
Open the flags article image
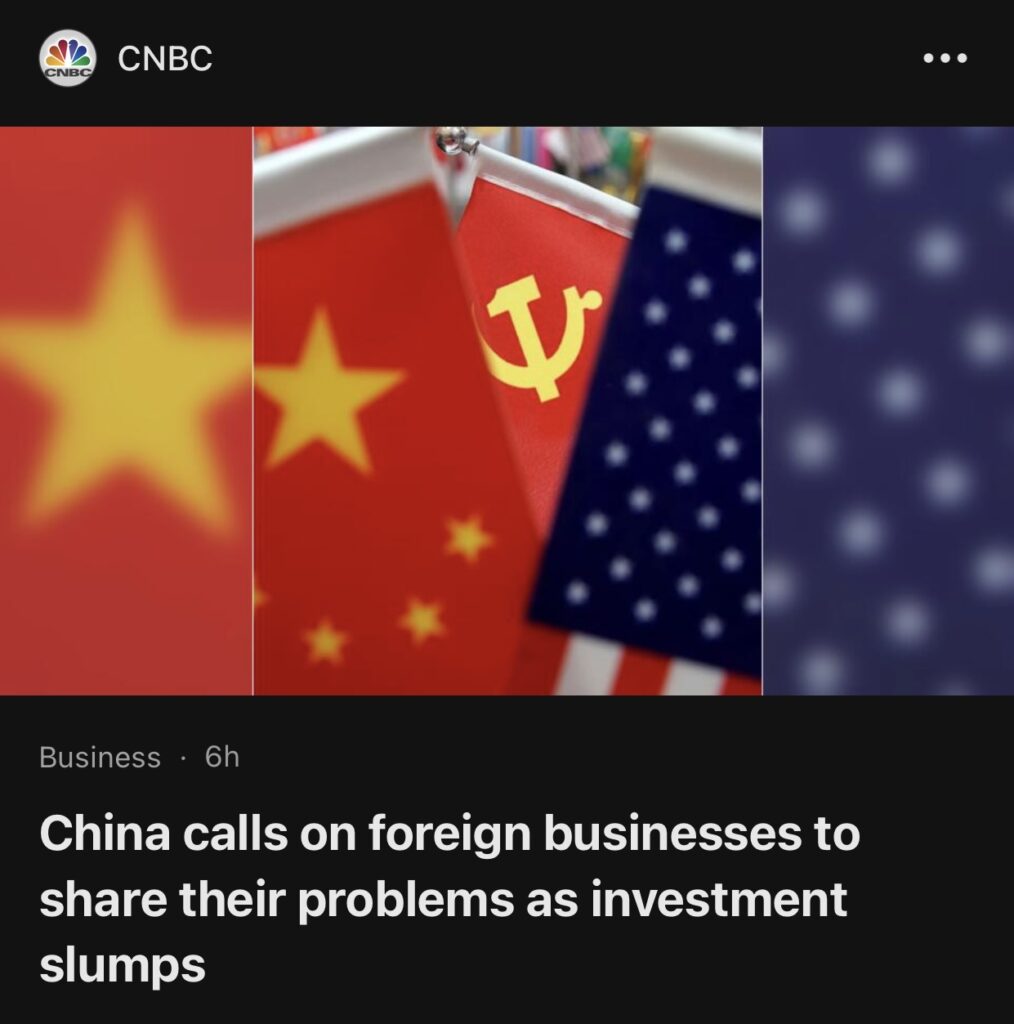[x=507, y=410]
